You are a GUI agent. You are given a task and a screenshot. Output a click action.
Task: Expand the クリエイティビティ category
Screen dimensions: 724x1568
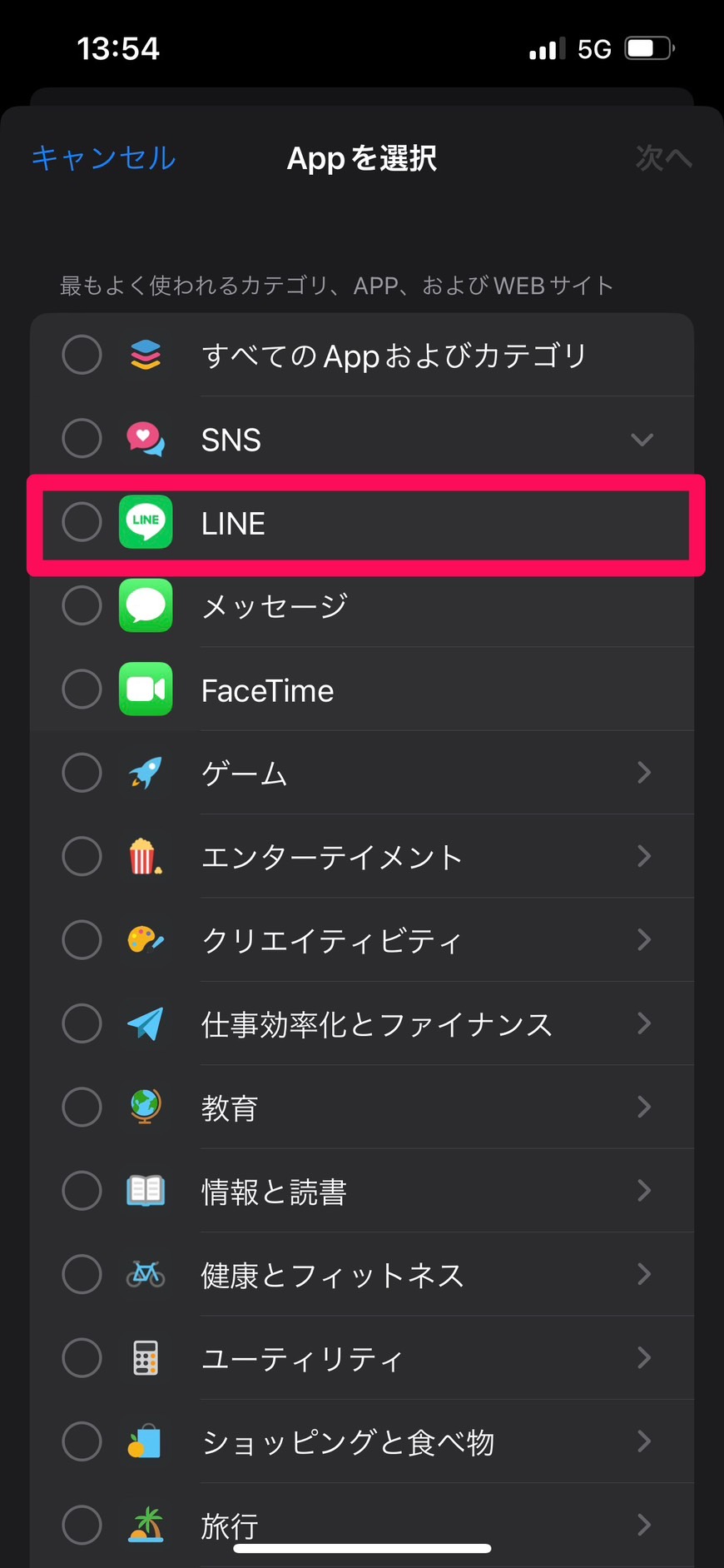643,940
